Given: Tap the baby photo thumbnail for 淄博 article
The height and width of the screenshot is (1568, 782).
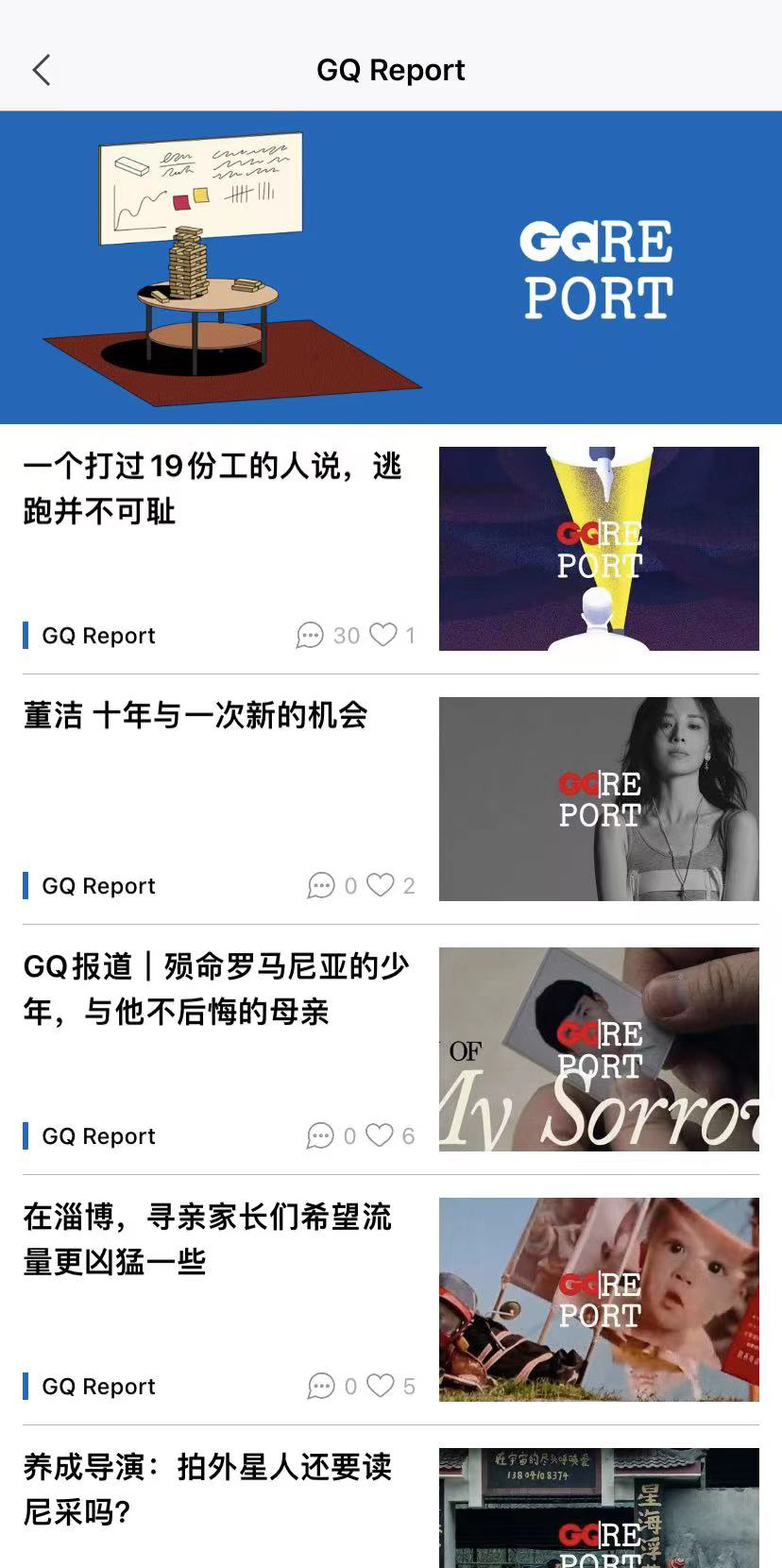Looking at the screenshot, I should 599,1300.
